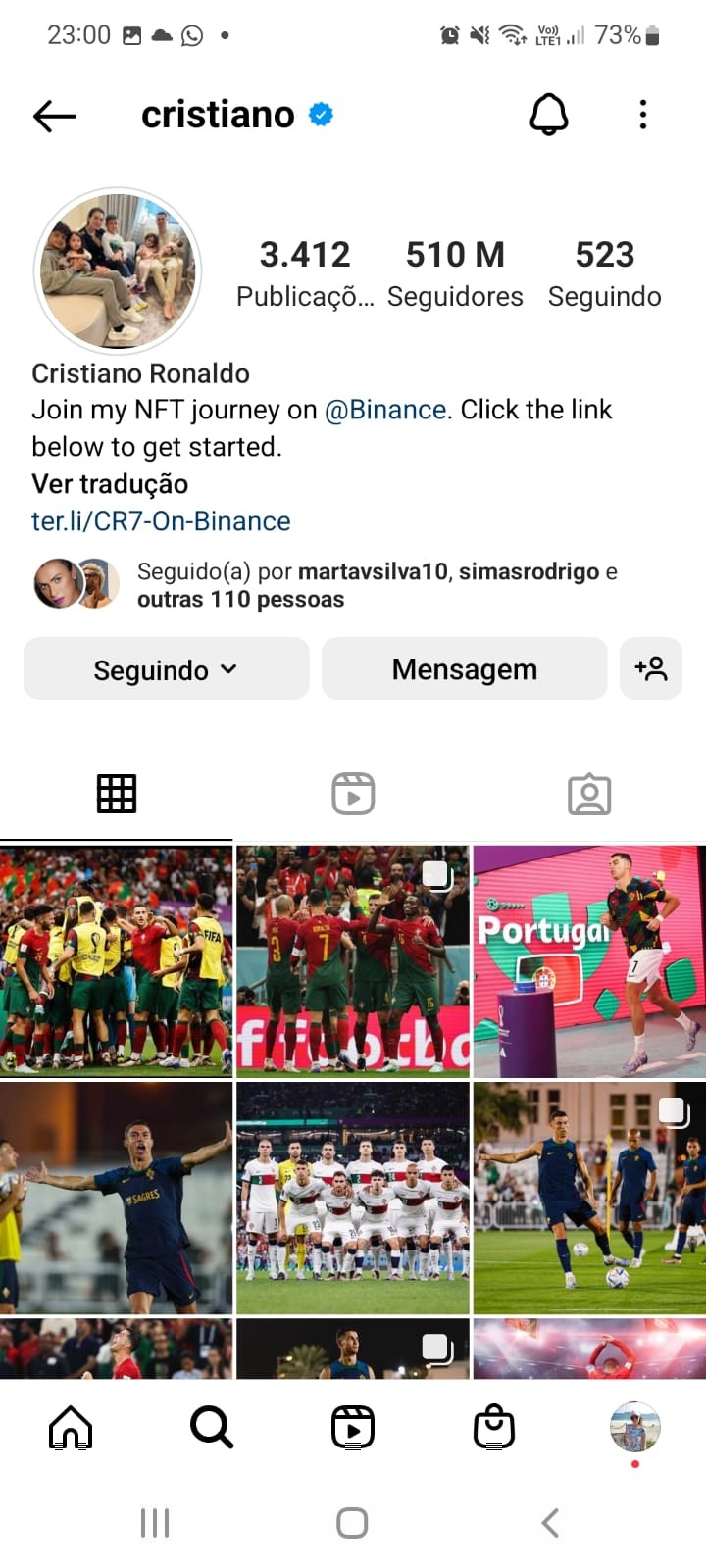This screenshot has width=706, height=1568.
Task: Open suggested people add-user icon
Action: tap(651, 669)
